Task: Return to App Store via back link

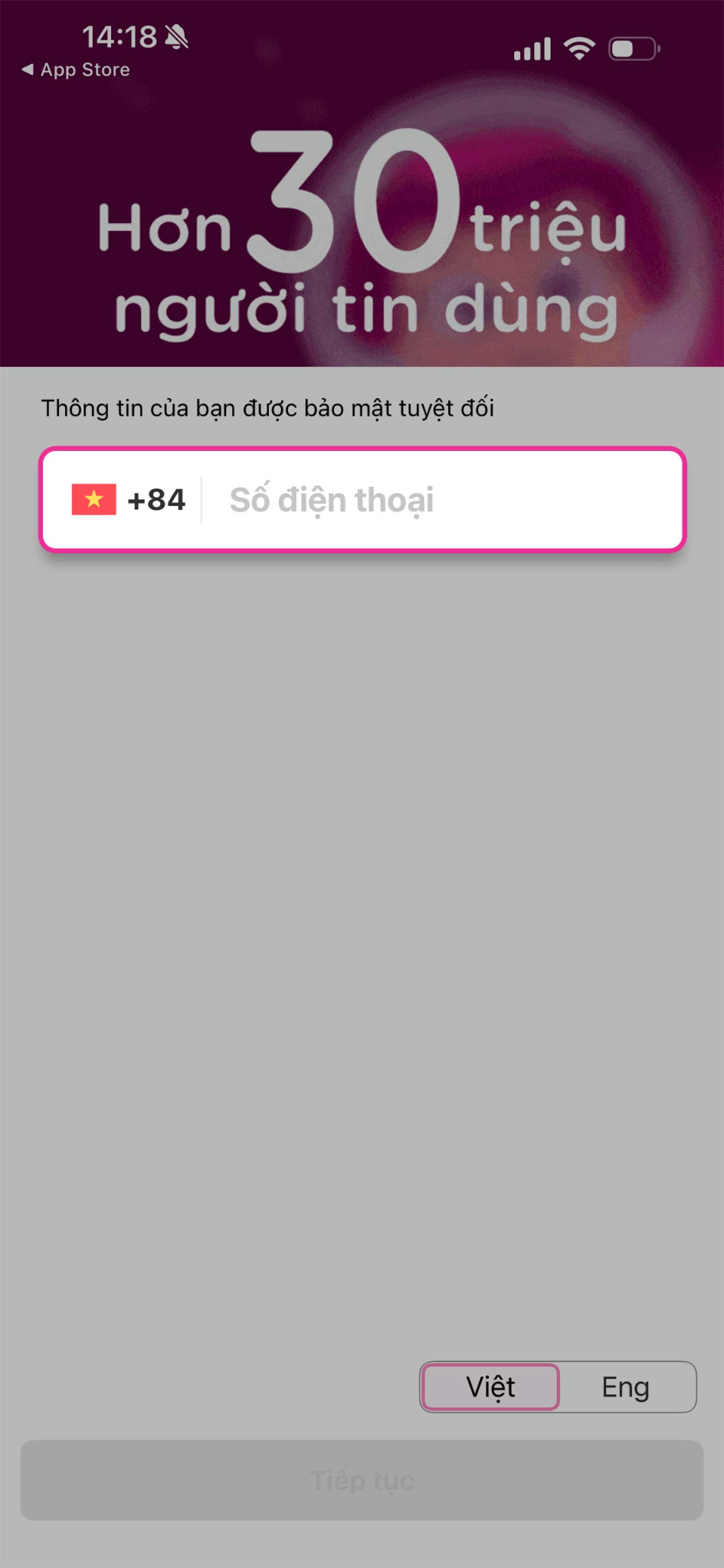Action: [x=75, y=70]
